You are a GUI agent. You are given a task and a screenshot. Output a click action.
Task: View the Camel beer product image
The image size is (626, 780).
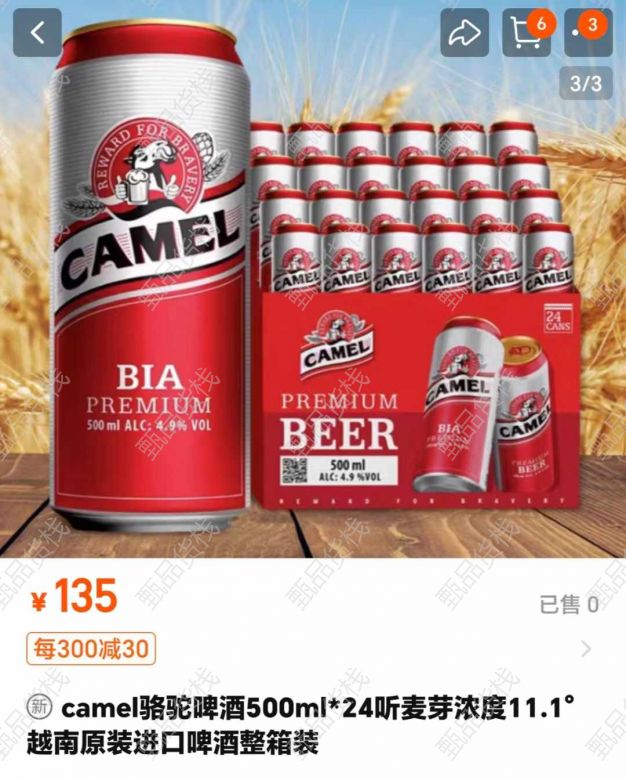click(313, 300)
